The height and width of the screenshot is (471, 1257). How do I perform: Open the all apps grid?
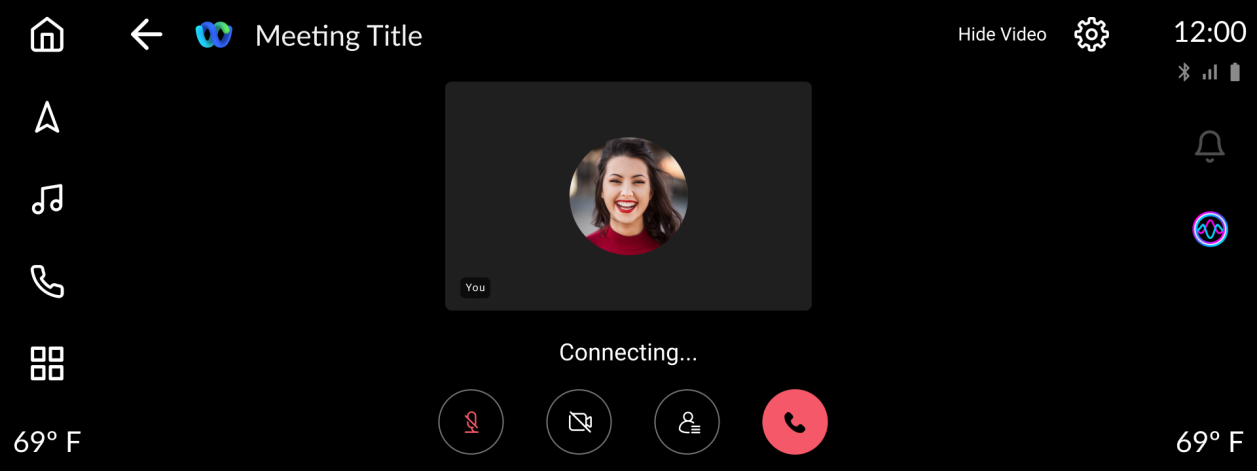[47, 363]
